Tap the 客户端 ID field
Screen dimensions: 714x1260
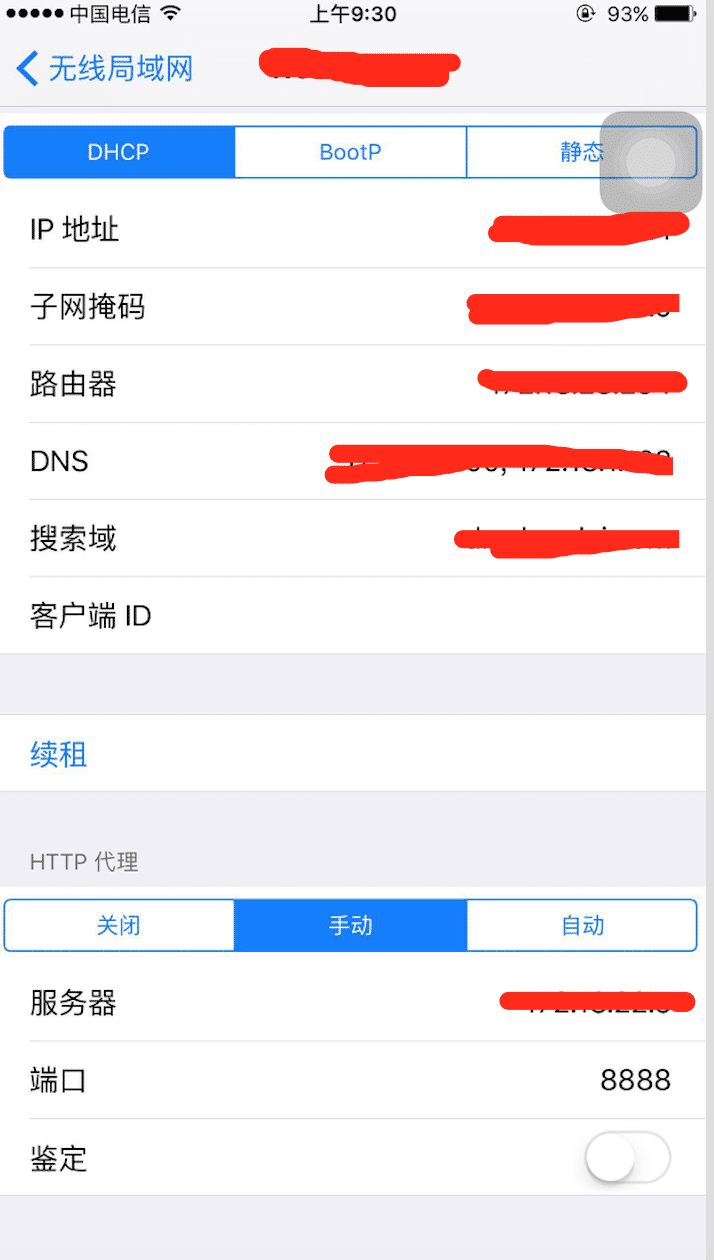click(400, 616)
